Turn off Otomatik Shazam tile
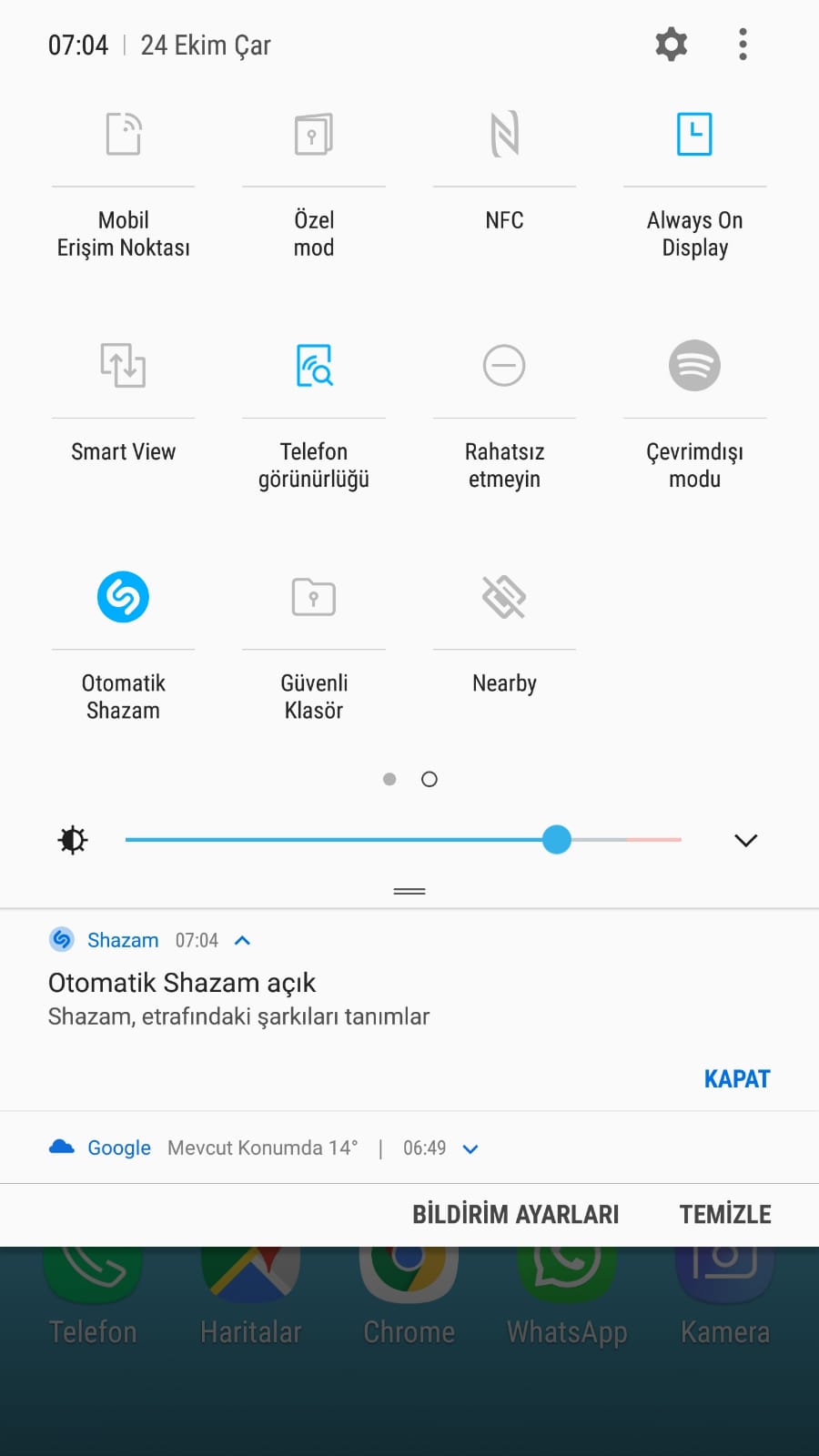The image size is (819, 1456). [124, 597]
